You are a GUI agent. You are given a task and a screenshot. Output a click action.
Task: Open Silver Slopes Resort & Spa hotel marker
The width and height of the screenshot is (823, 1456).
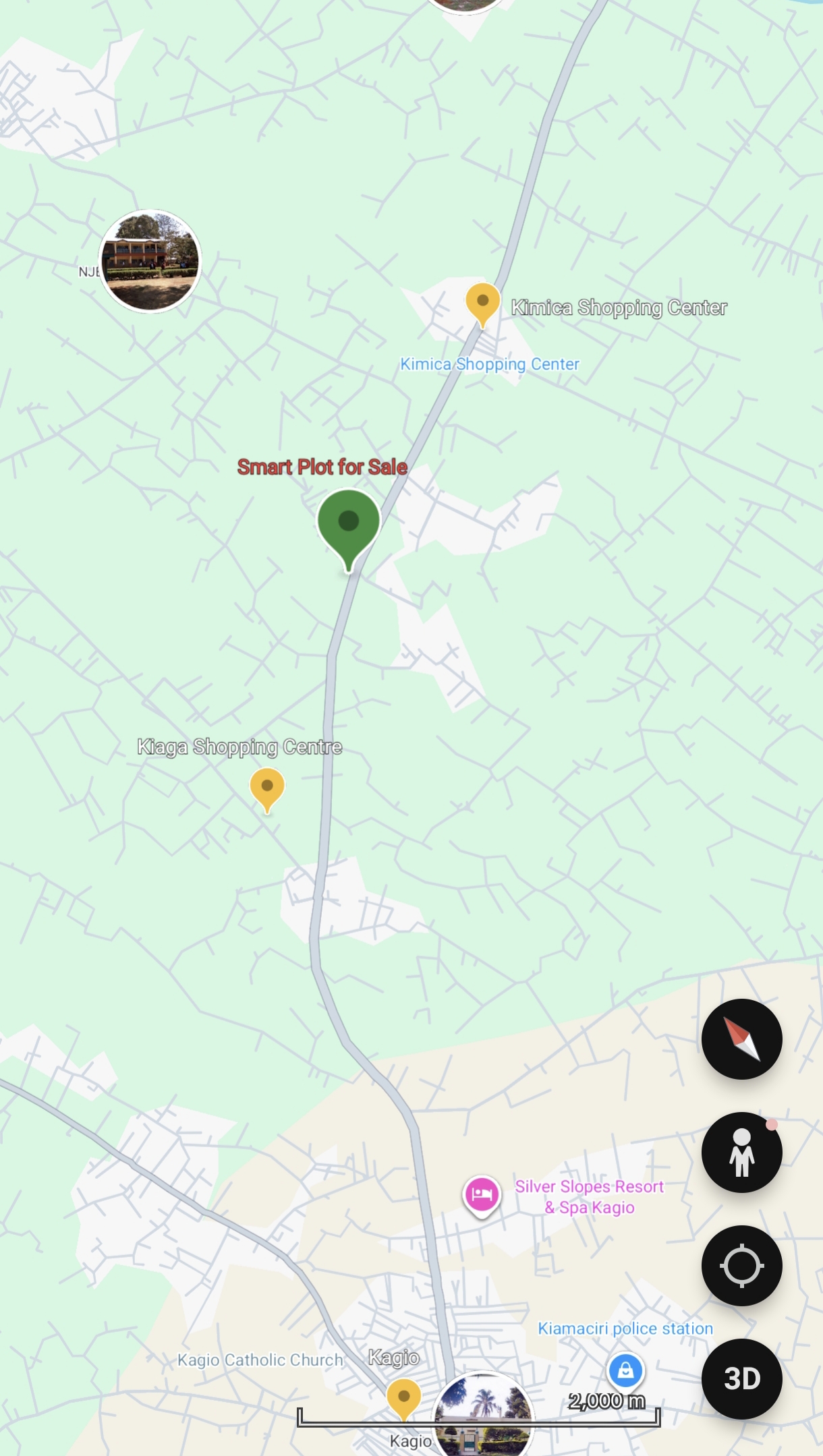click(482, 1195)
